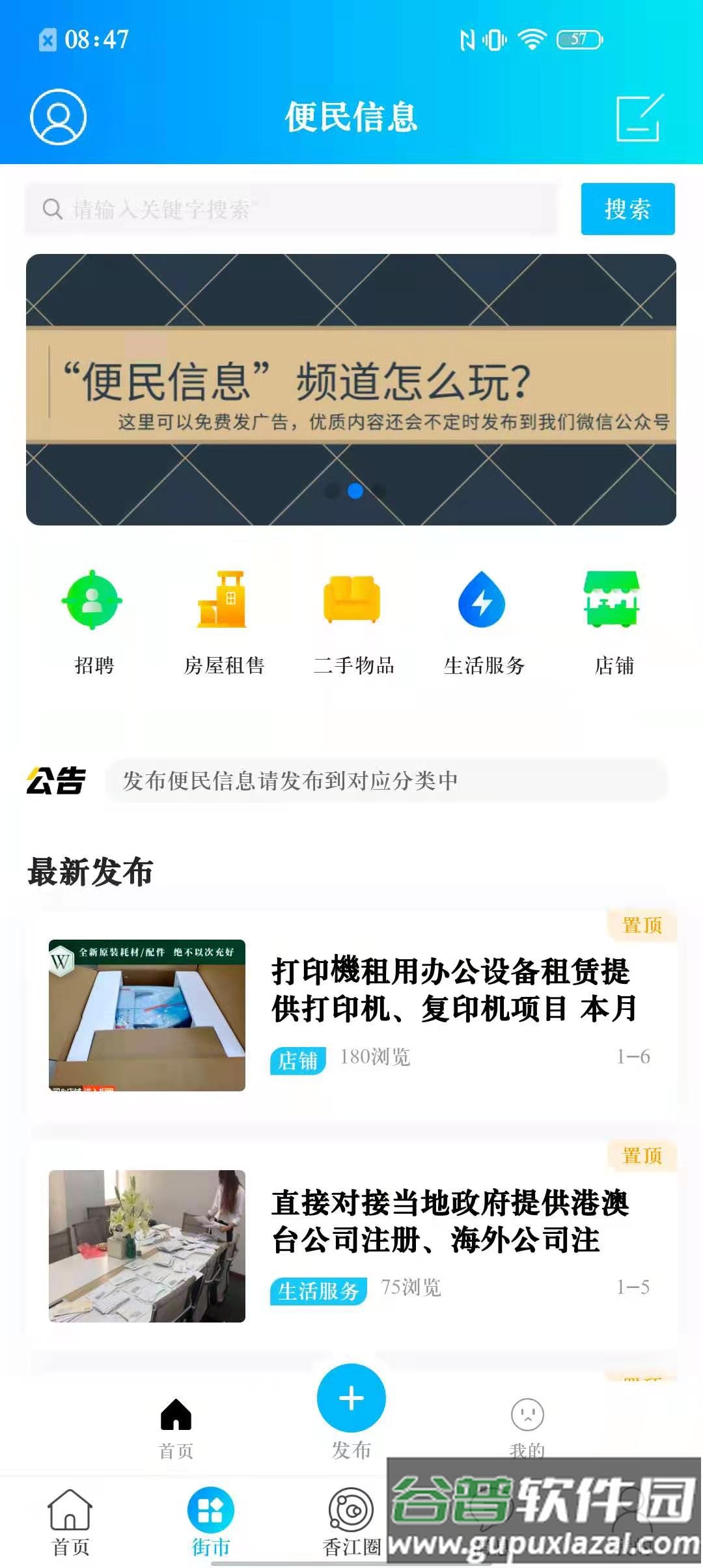Tap the 发布 plus publish button

(351, 1398)
